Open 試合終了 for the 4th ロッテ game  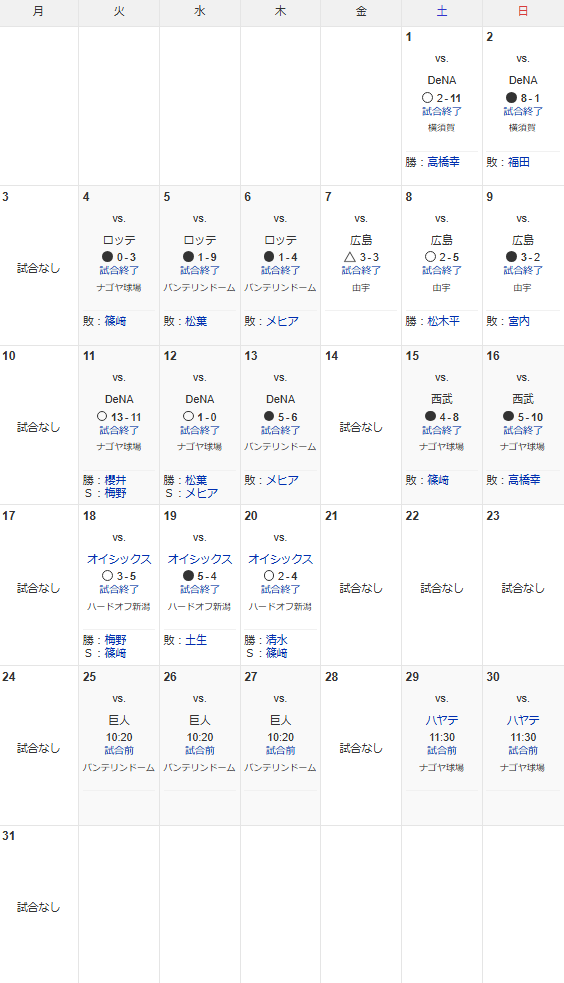pyautogui.click(x=119, y=270)
